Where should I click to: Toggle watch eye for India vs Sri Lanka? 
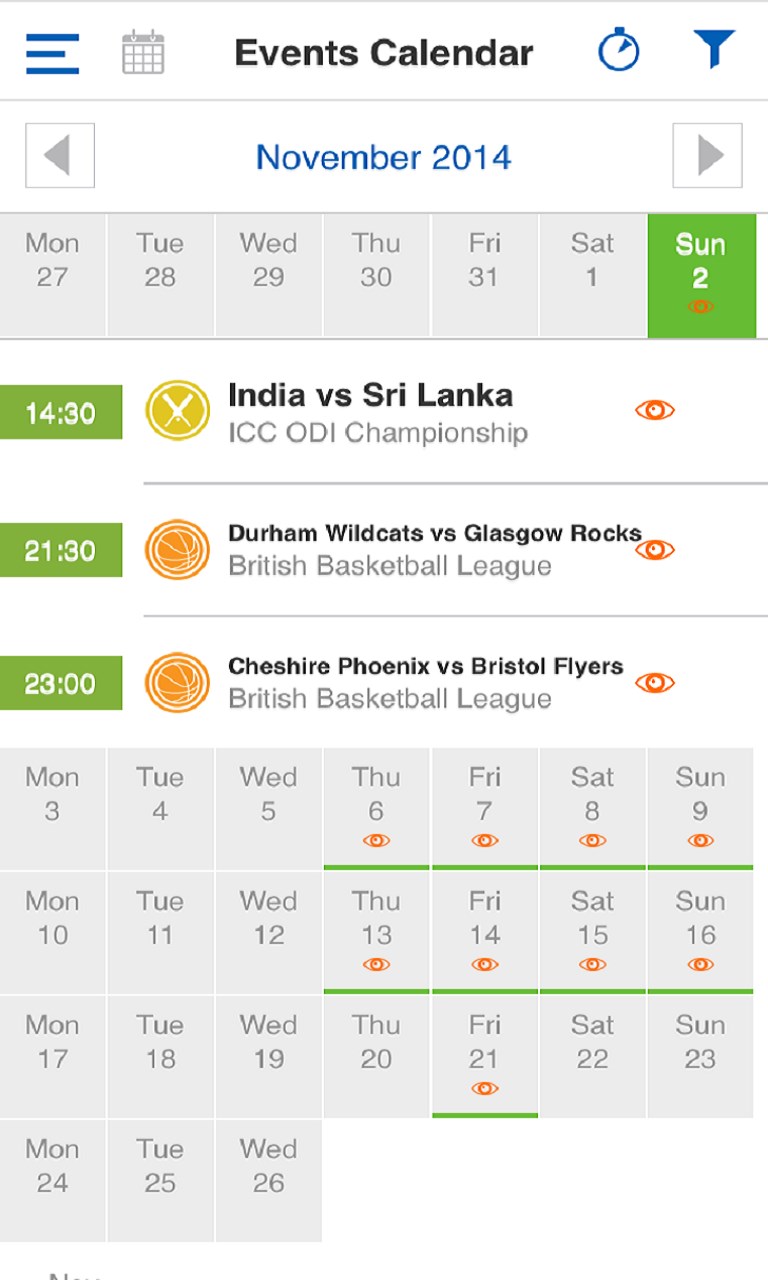point(655,410)
